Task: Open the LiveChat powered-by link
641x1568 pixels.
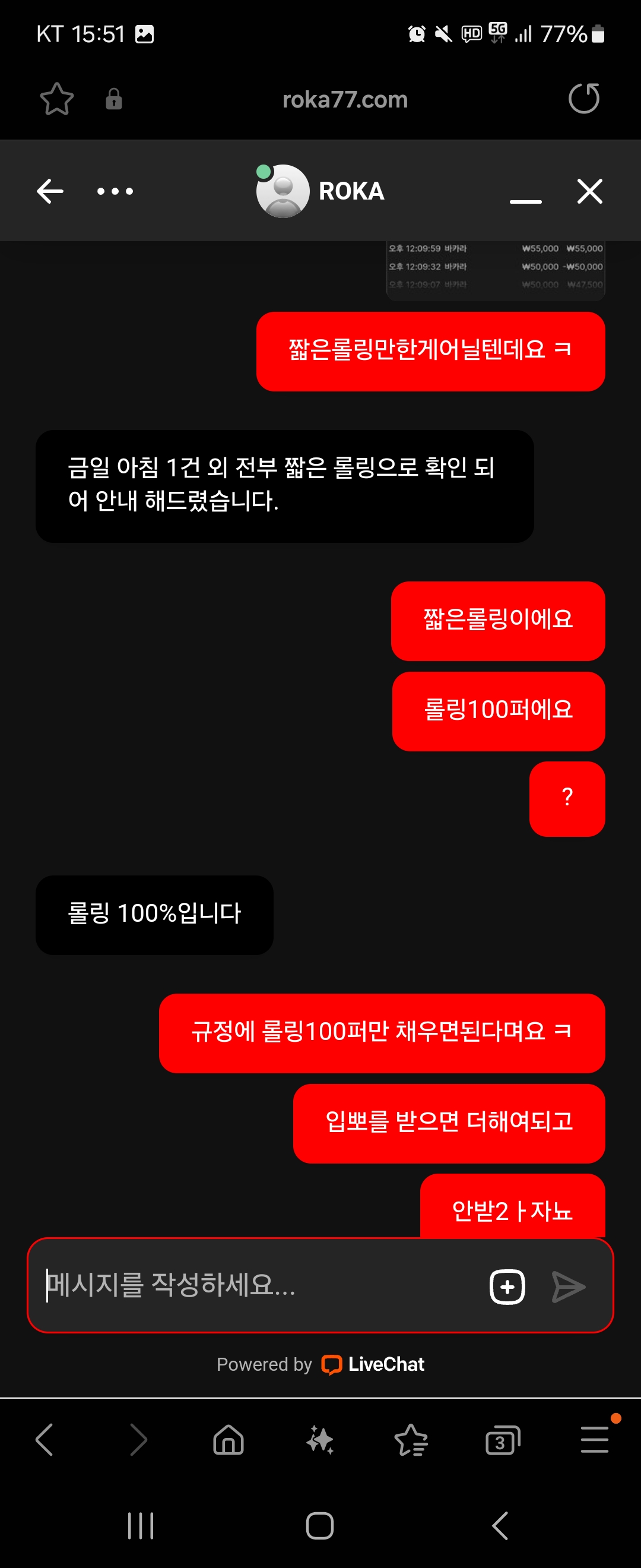Action: point(373,1364)
